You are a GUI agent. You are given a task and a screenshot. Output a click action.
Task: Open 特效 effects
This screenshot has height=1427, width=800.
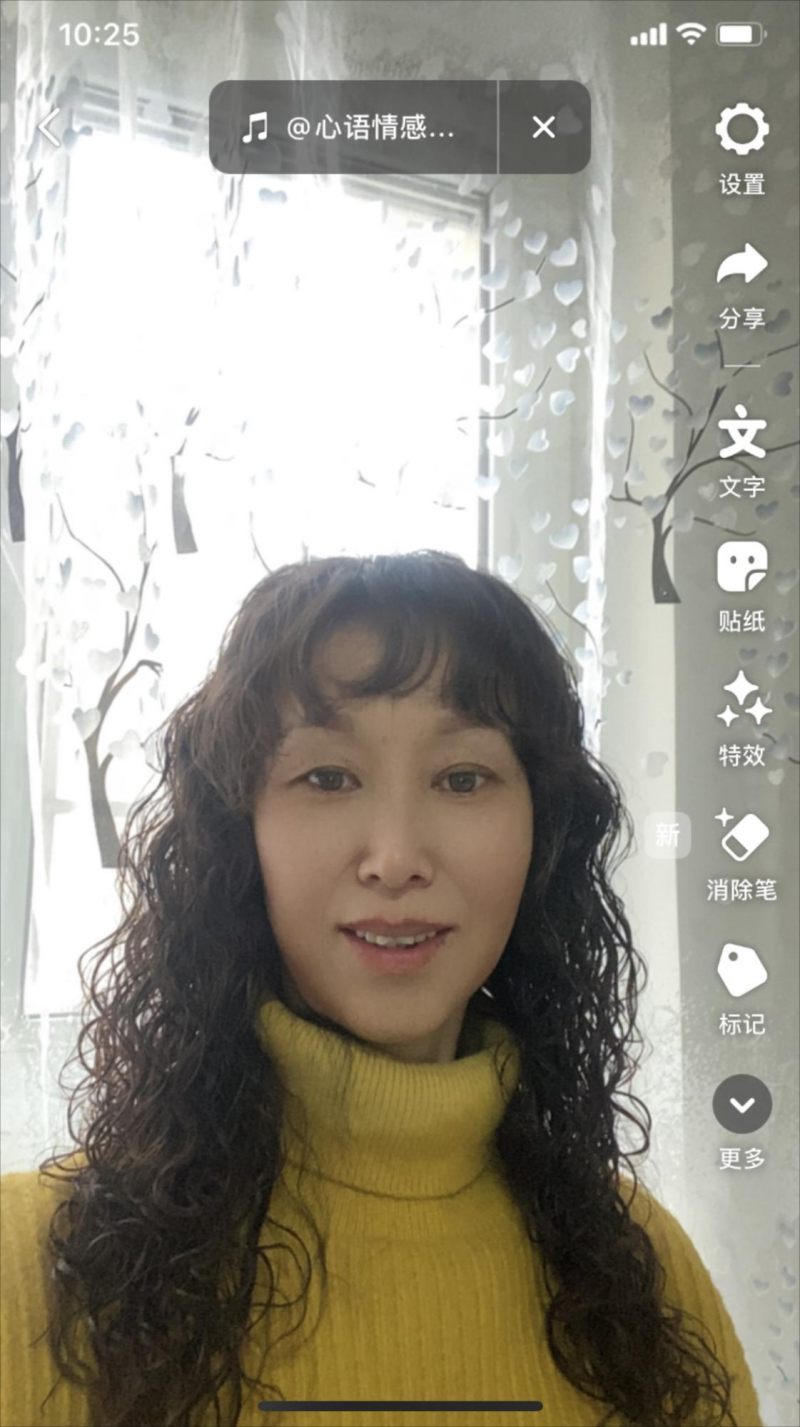tap(742, 720)
